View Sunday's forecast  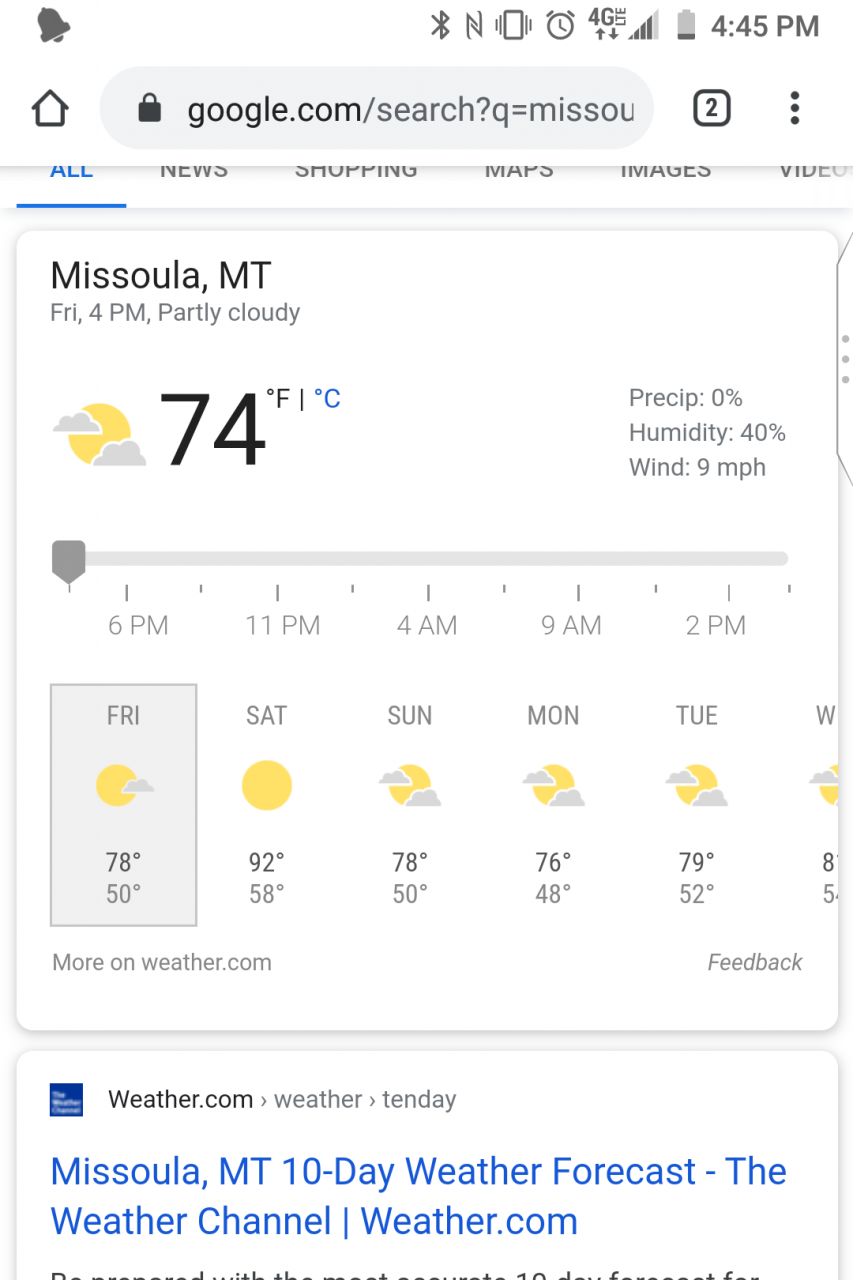(410, 804)
